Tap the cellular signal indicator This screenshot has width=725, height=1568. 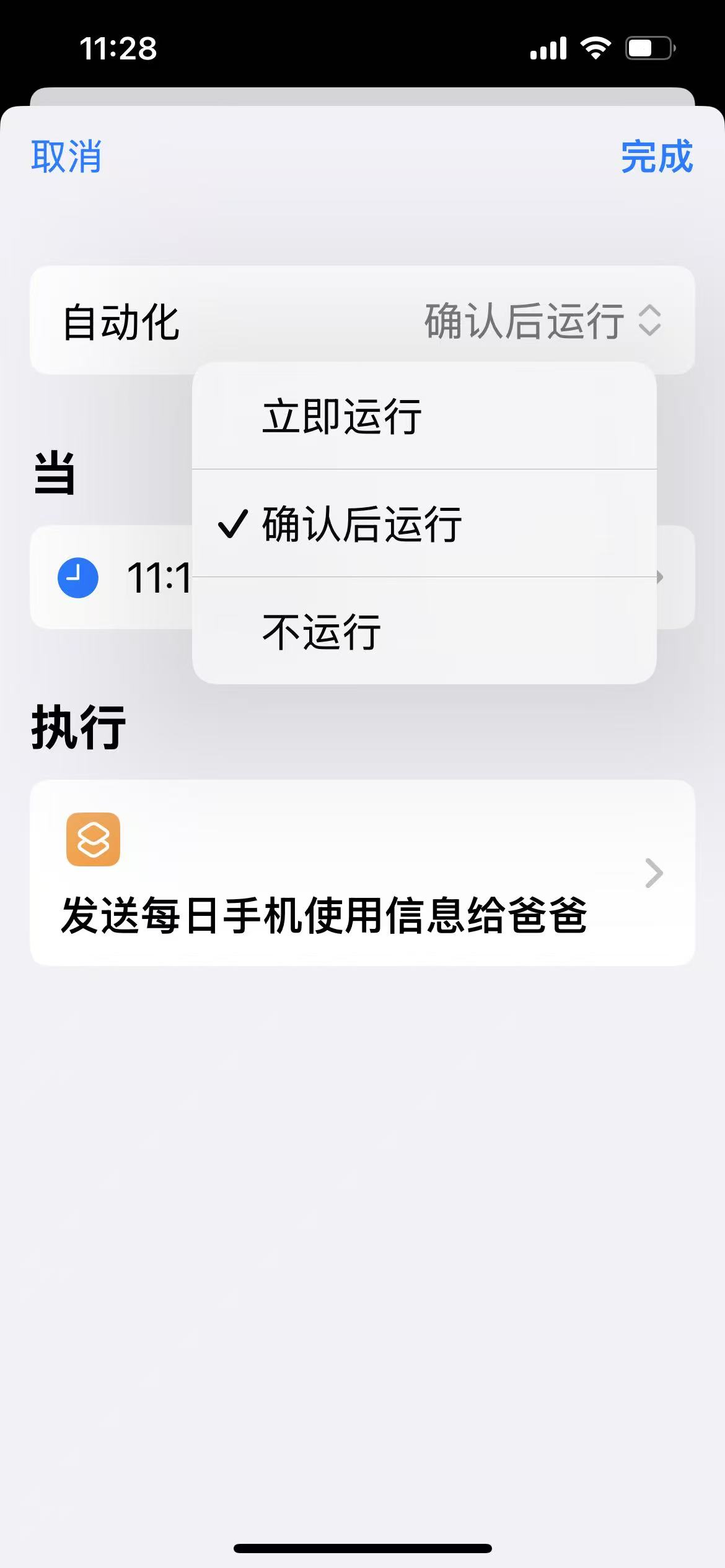pyautogui.click(x=549, y=48)
